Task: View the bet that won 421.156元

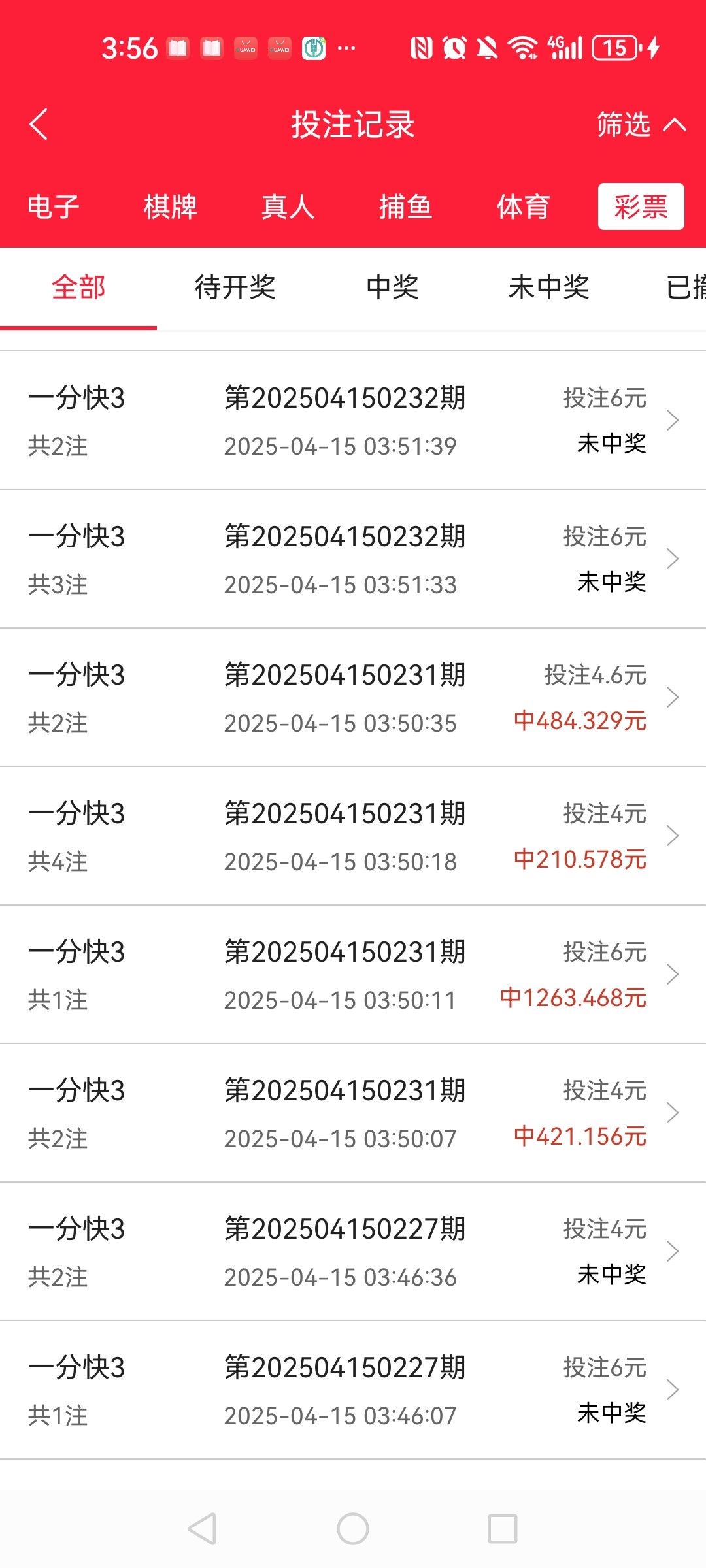Action: click(x=353, y=1113)
